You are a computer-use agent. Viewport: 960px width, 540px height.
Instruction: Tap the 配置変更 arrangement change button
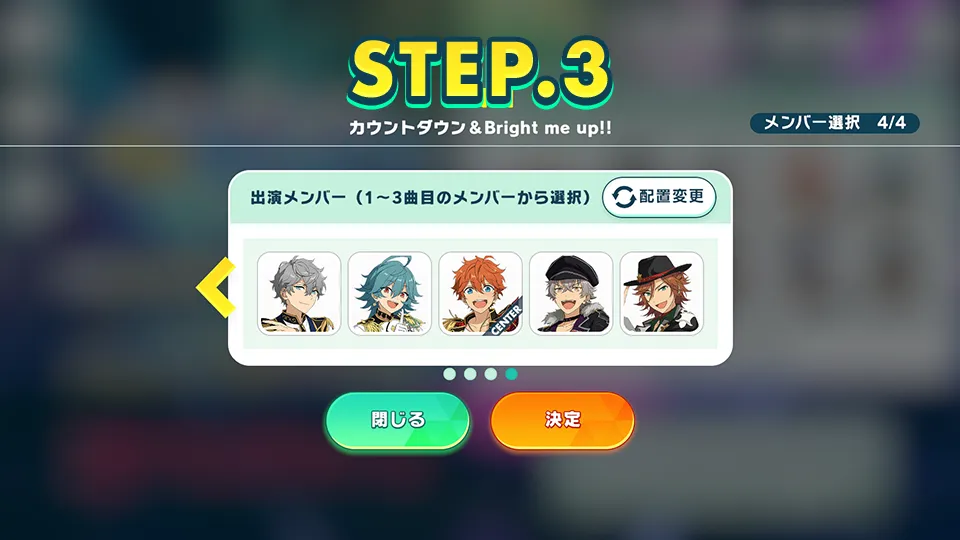[660, 196]
